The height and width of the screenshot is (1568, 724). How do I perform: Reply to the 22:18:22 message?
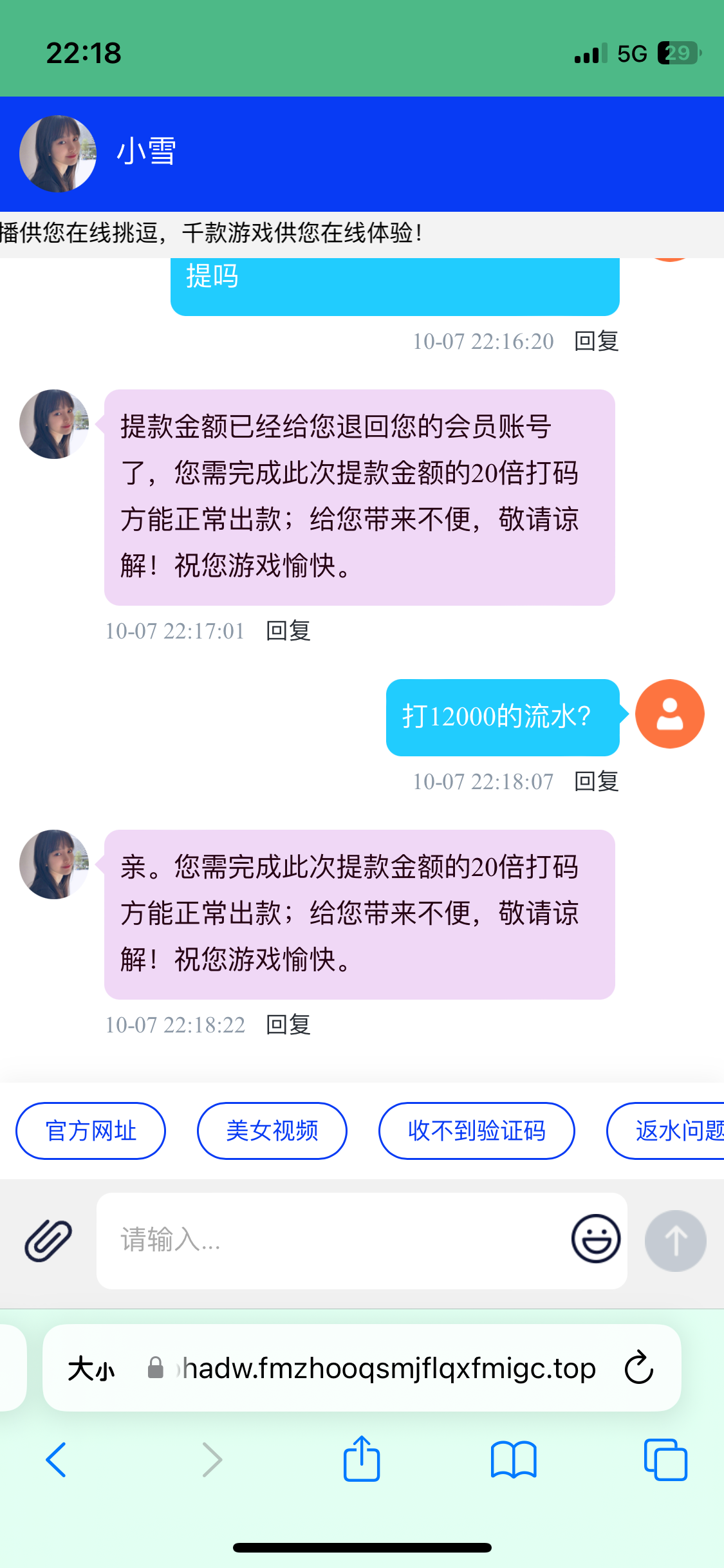coord(288,1025)
